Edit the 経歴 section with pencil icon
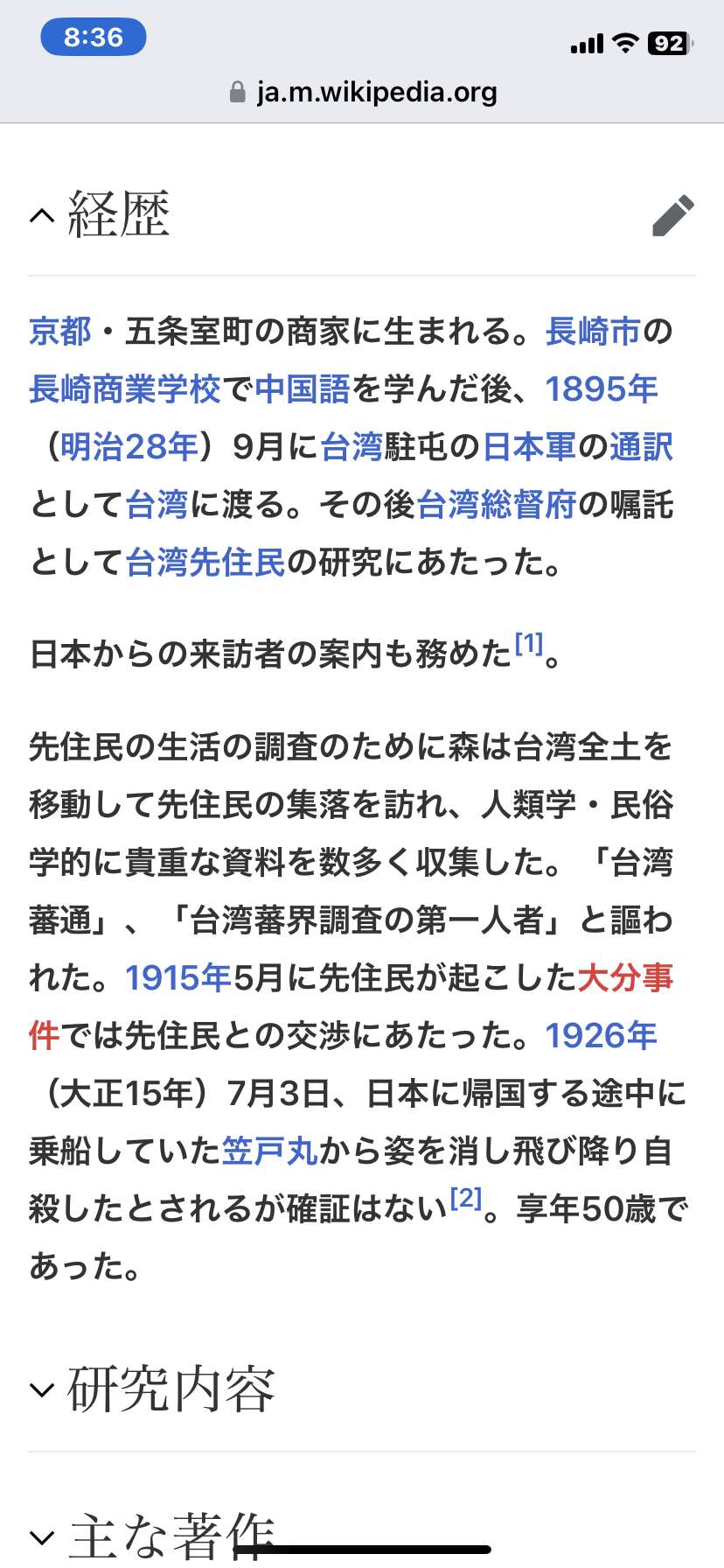Viewport: 724px width, 1568px height. point(673,215)
